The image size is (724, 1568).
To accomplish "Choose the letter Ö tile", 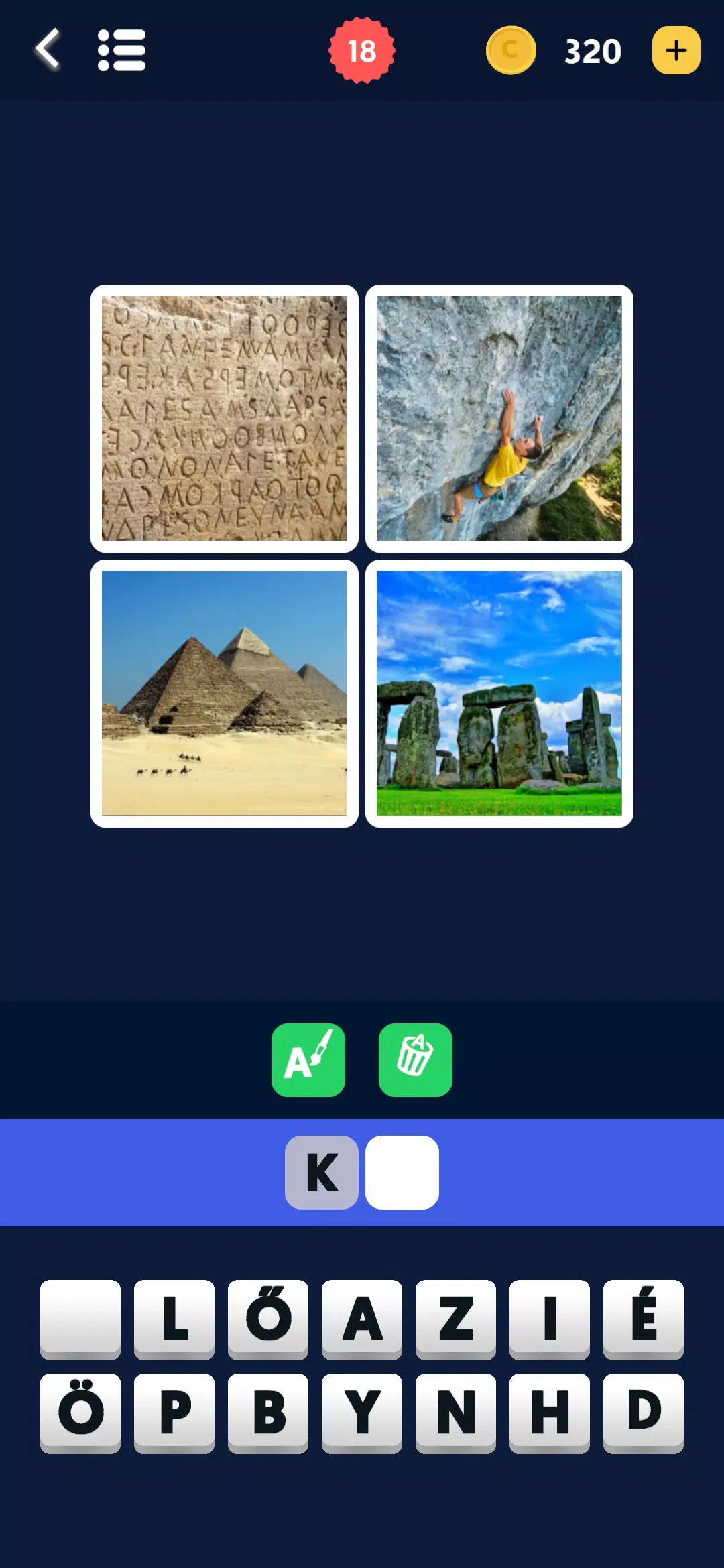I will click(80, 1413).
